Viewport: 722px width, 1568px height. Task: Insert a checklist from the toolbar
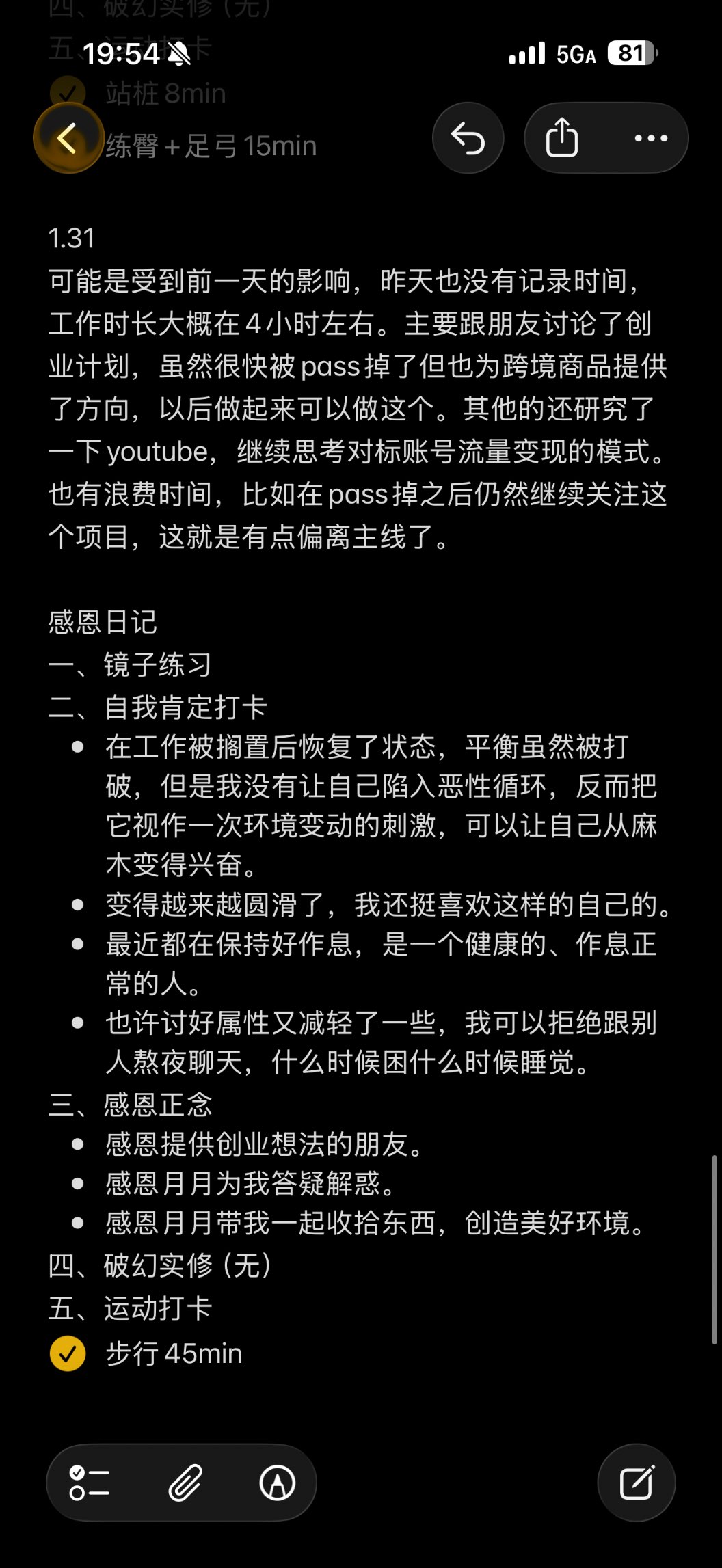[x=90, y=1483]
